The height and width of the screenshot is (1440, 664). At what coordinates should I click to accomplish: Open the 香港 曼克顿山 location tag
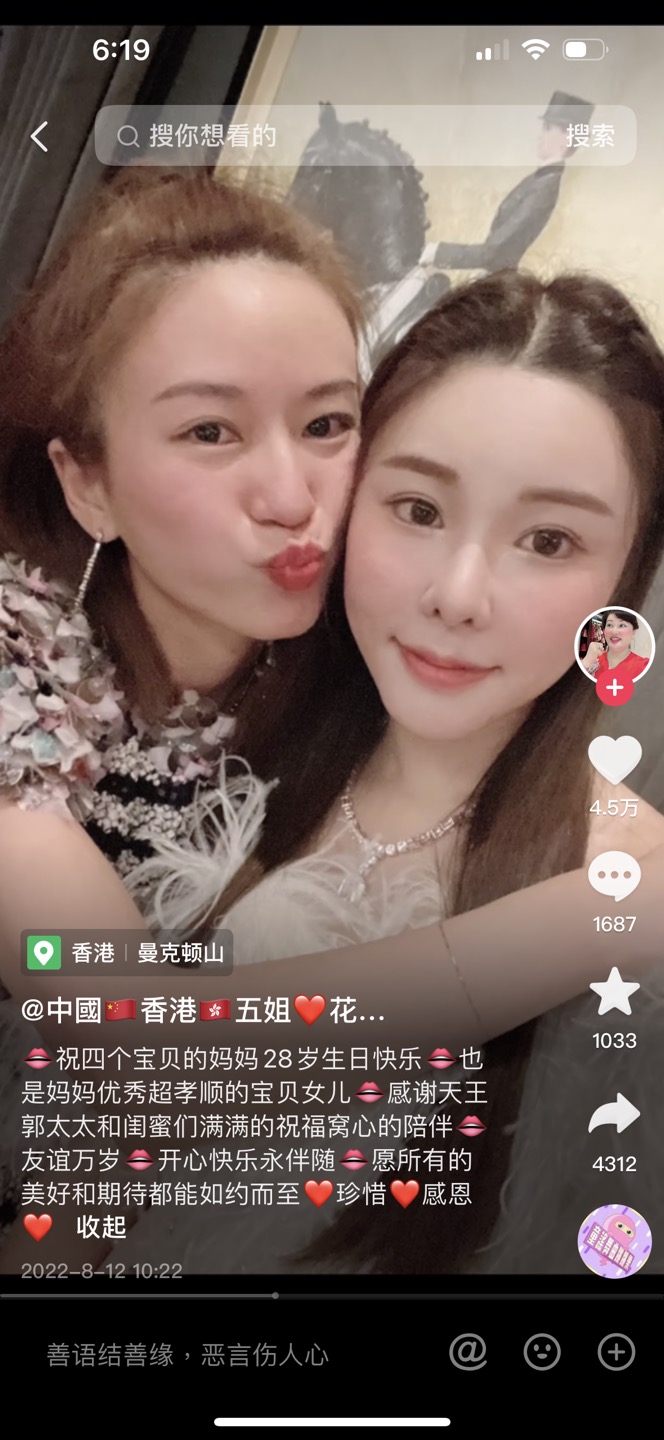pyautogui.click(x=127, y=953)
